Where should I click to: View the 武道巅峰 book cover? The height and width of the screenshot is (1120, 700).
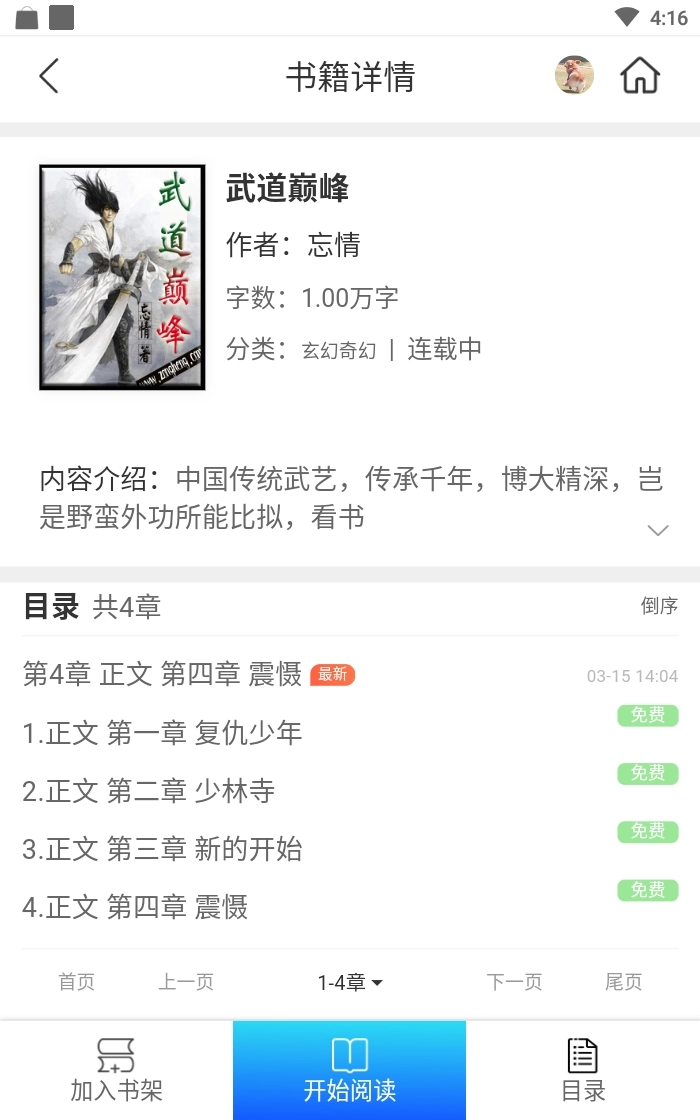tap(122, 277)
